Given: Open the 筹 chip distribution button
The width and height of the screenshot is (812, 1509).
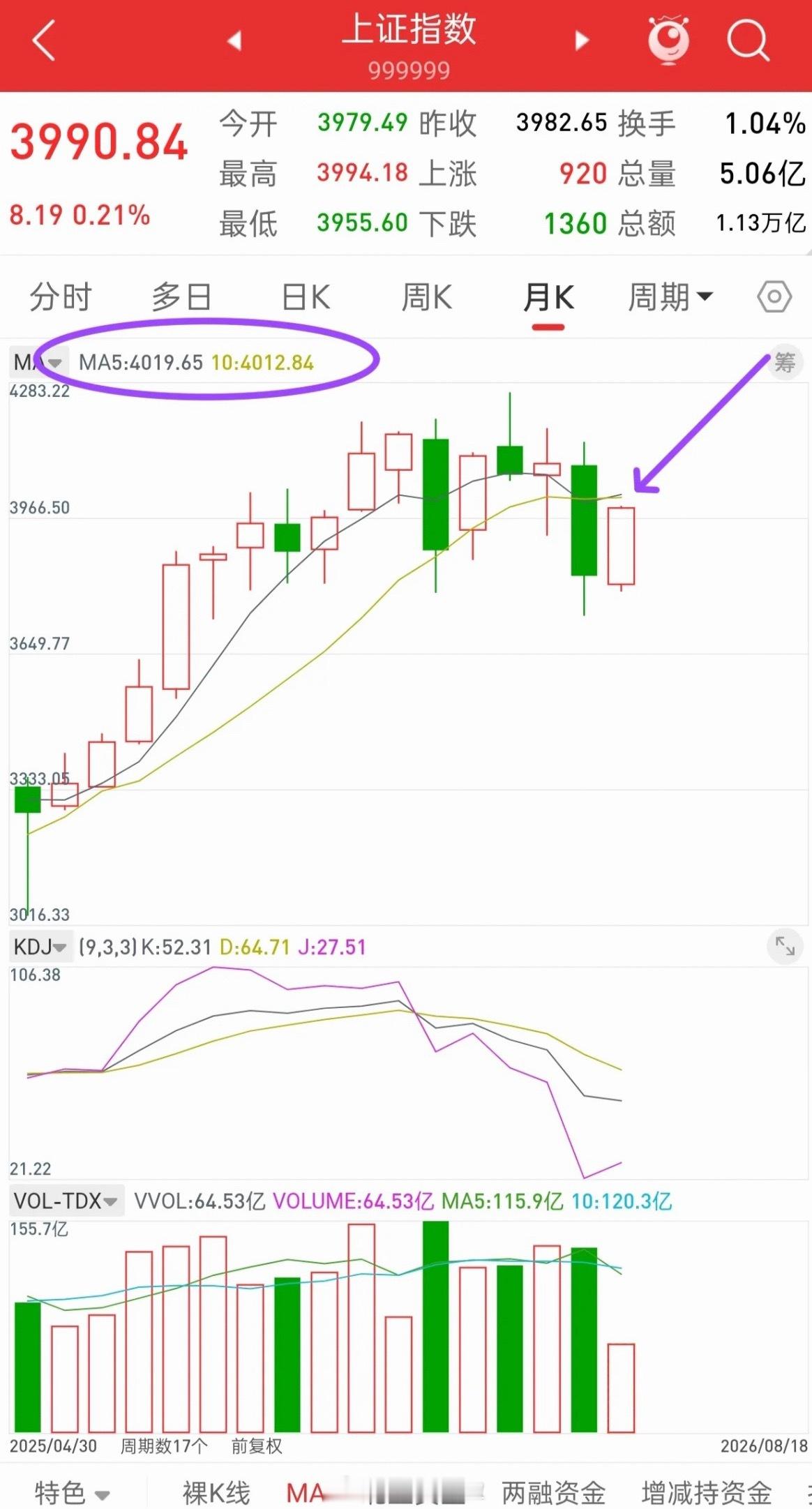Looking at the screenshot, I should point(785,362).
